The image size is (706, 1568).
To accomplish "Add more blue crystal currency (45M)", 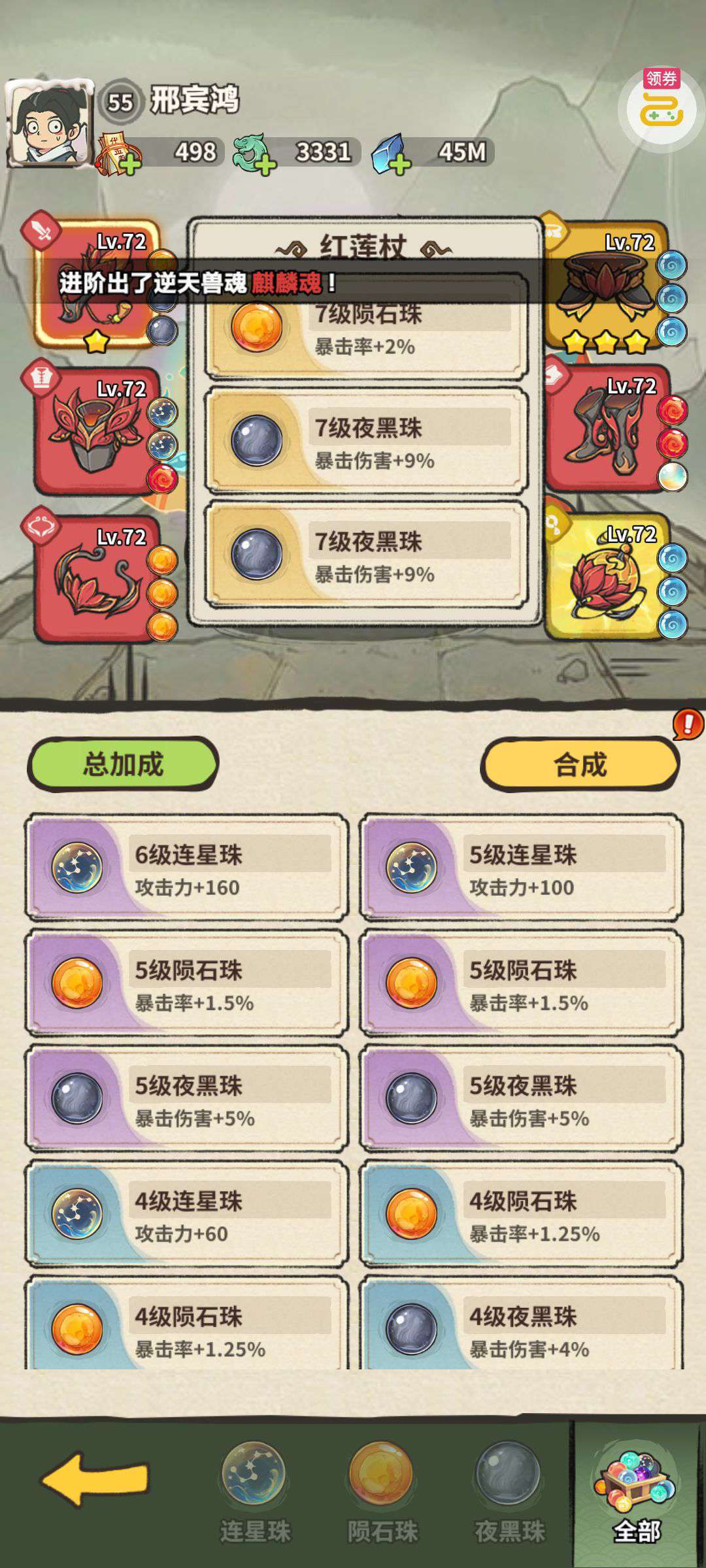I will click(x=400, y=163).
